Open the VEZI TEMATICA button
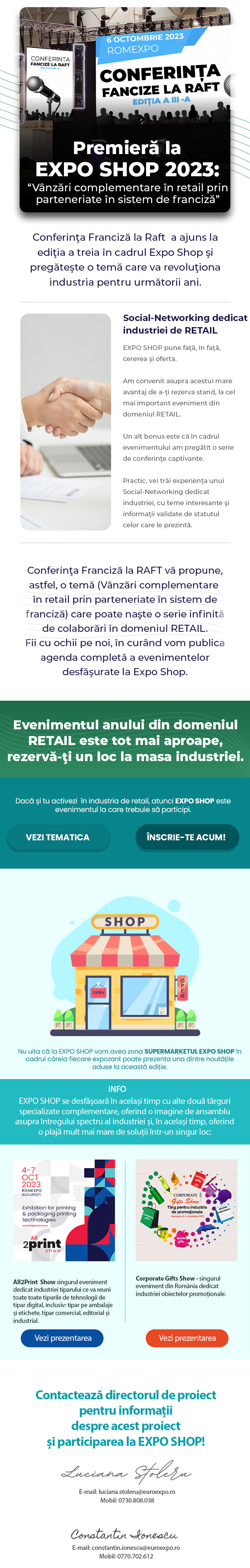Image resolution: width=250 pixels, height=1568 pixels. (58, 837)
